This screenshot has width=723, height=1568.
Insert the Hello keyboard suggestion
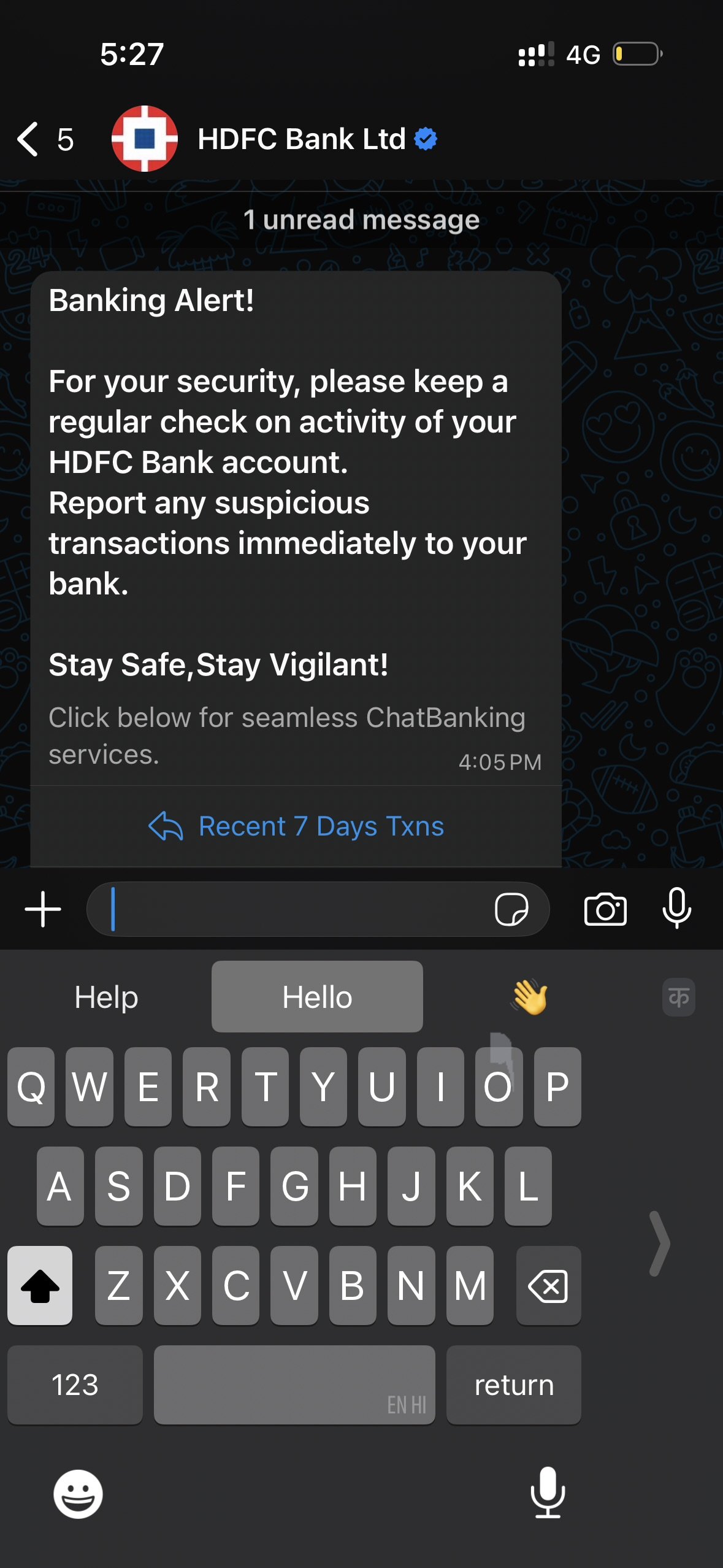[317, 997]
